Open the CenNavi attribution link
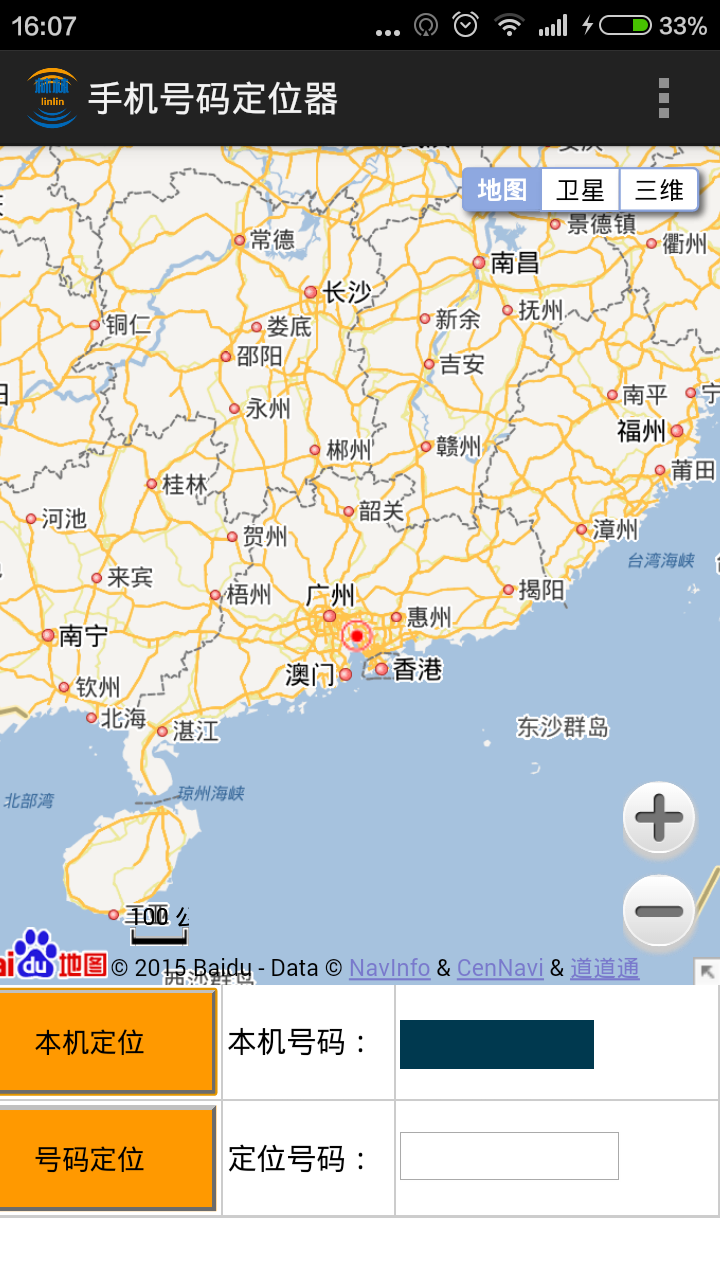720x1280 pixels. coord(499,967)
